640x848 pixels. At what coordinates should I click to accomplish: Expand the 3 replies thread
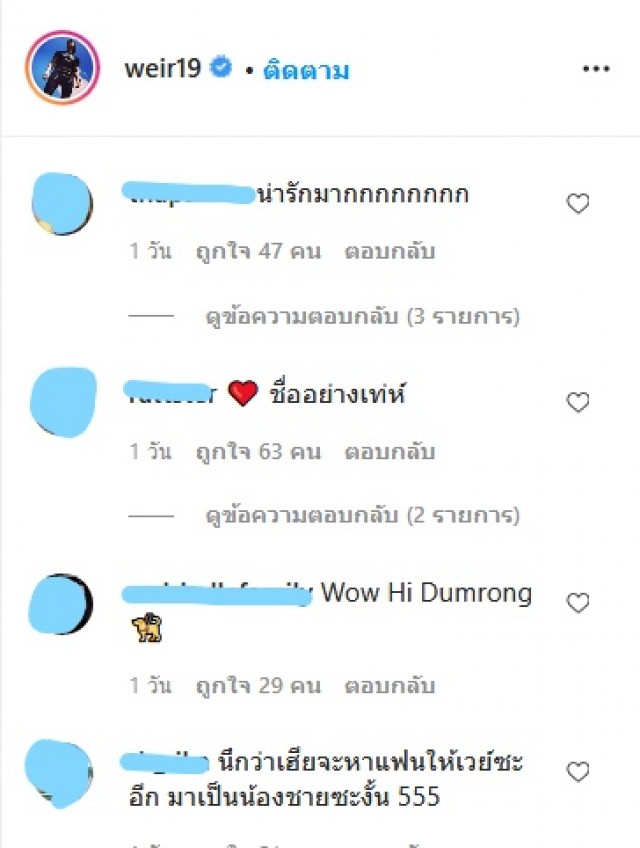pos(362,317)
